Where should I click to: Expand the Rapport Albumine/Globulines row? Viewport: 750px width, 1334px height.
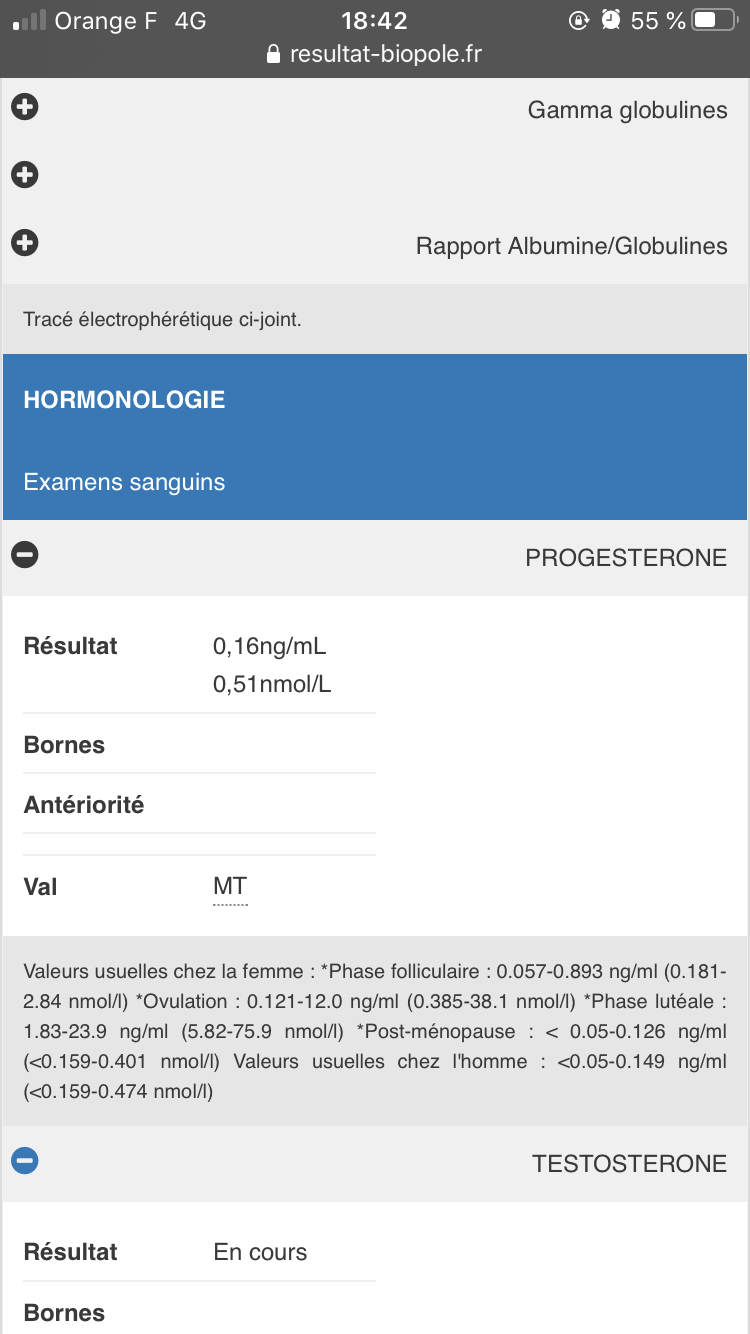tap(25, 243)
